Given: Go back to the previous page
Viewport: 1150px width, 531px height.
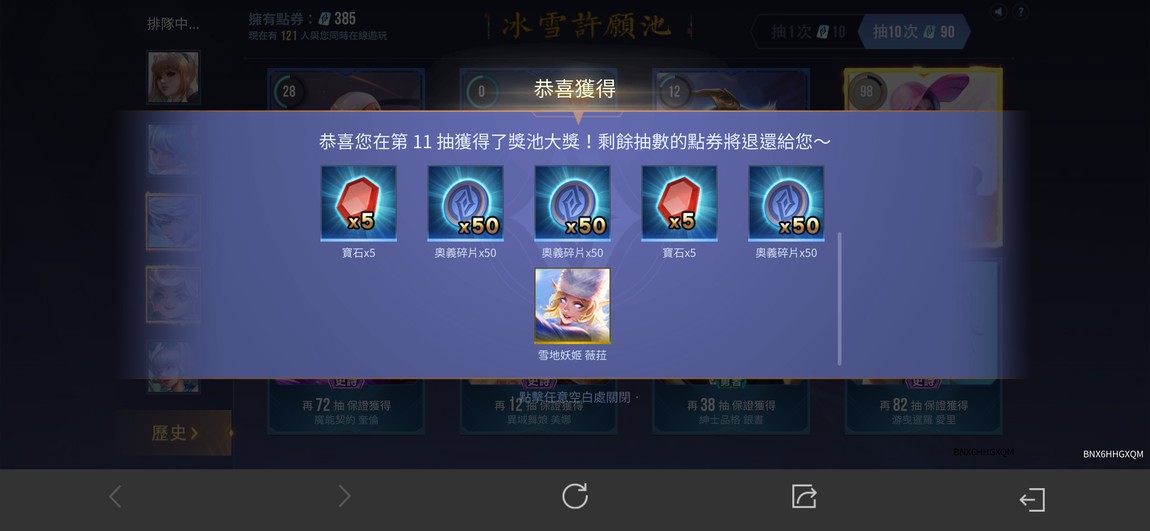Looking at the screenshot, I should (x=115, y=496).
